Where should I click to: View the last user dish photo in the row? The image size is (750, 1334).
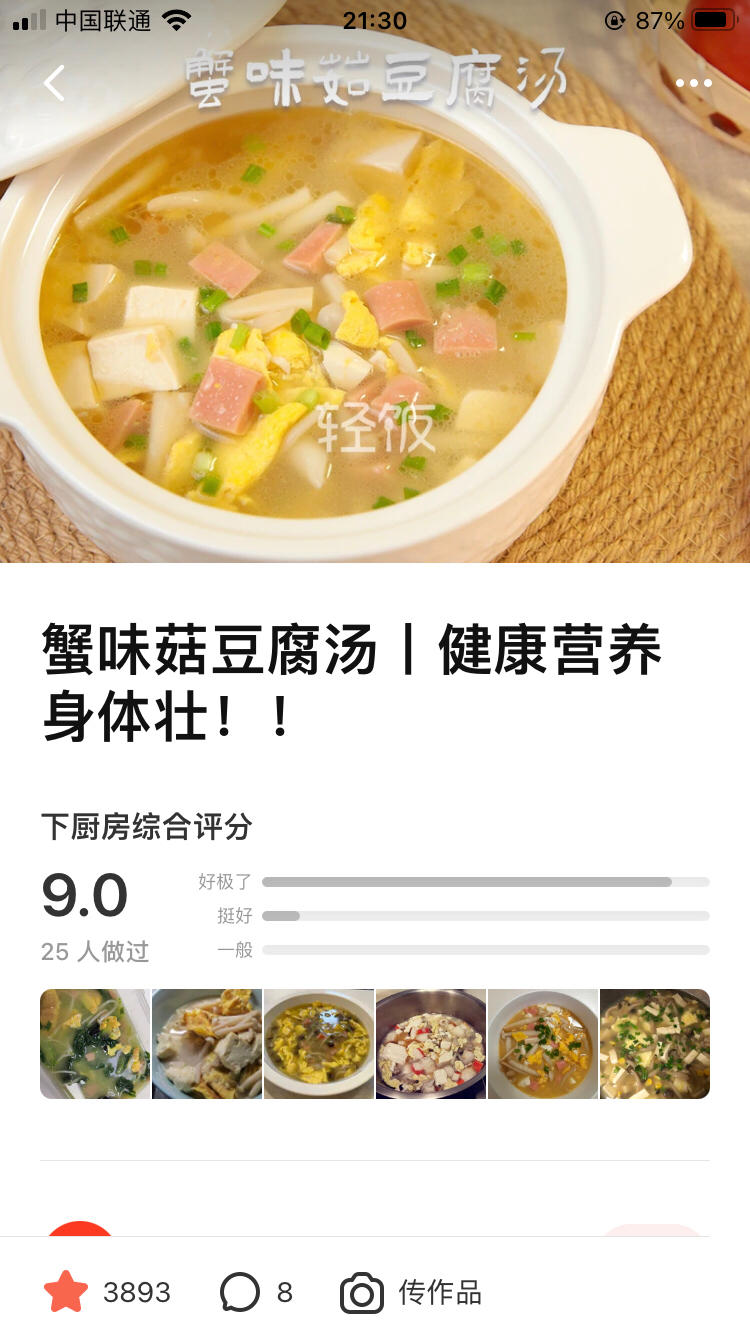click(x=655, y=1044)
